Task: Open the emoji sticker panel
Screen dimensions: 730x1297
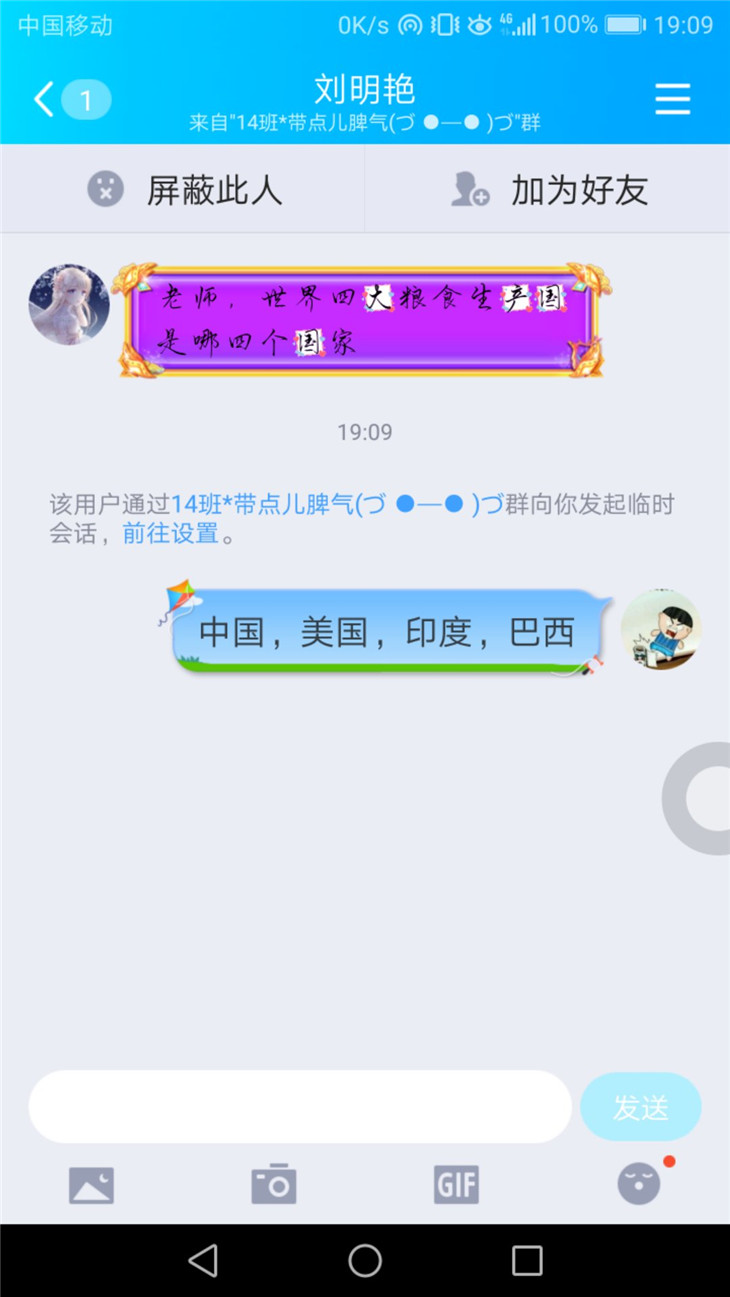Action: coord(639,1185)
